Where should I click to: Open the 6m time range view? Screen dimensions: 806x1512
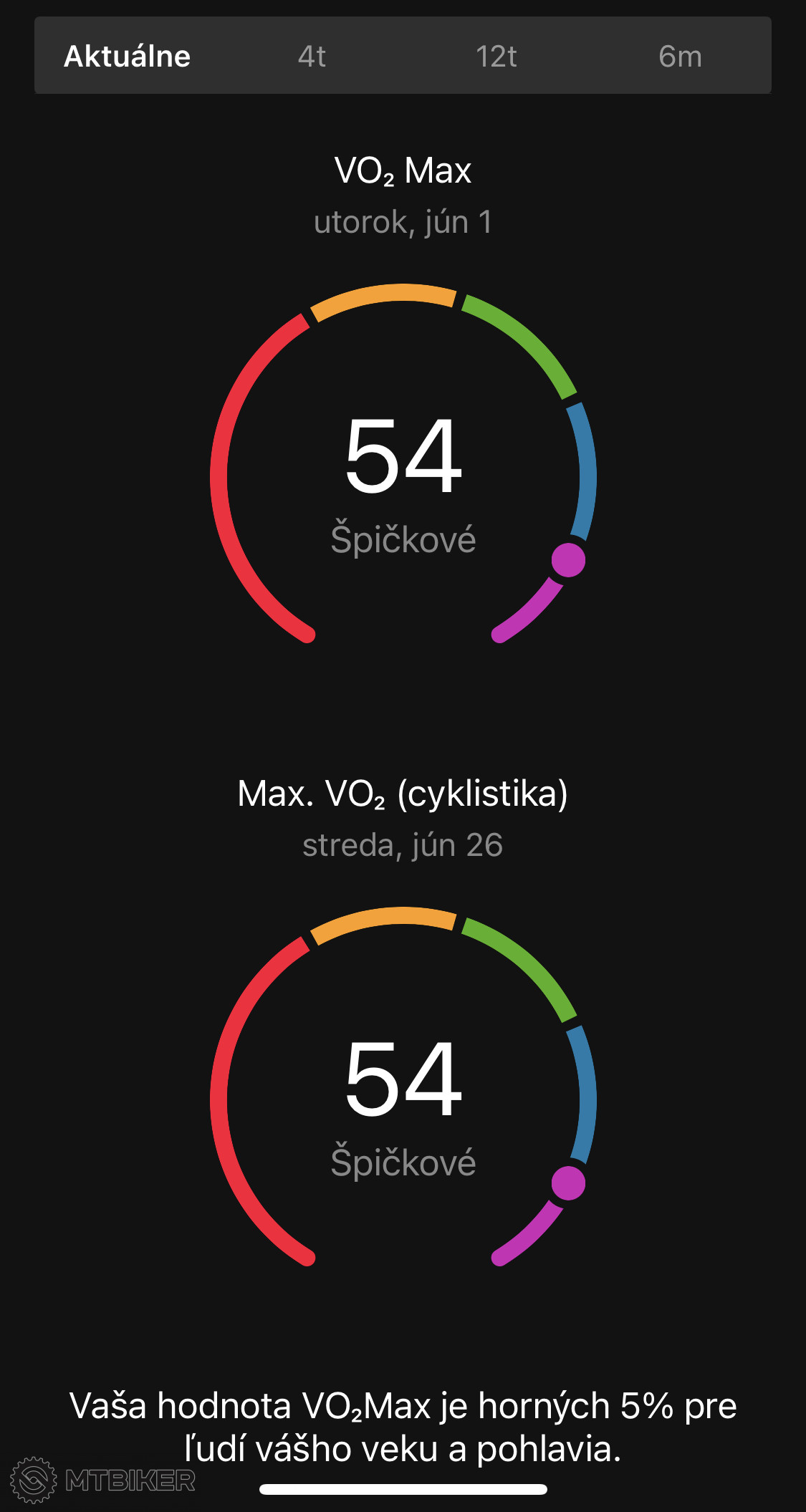680,56
